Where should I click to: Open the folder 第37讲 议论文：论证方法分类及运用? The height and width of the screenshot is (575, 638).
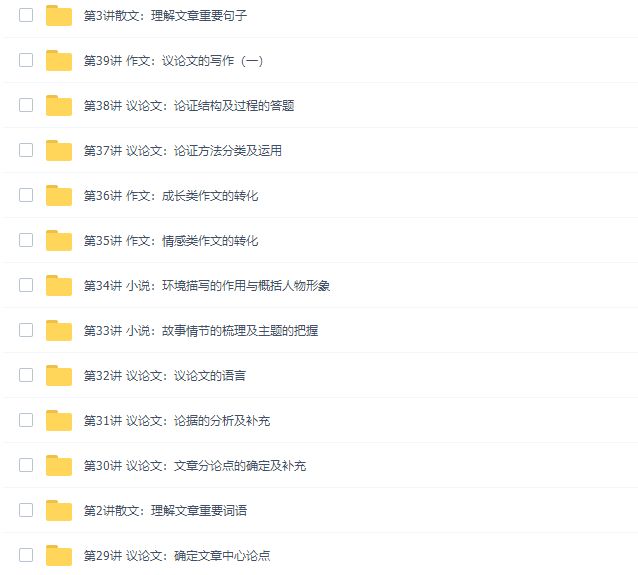[x=182, y=151]
